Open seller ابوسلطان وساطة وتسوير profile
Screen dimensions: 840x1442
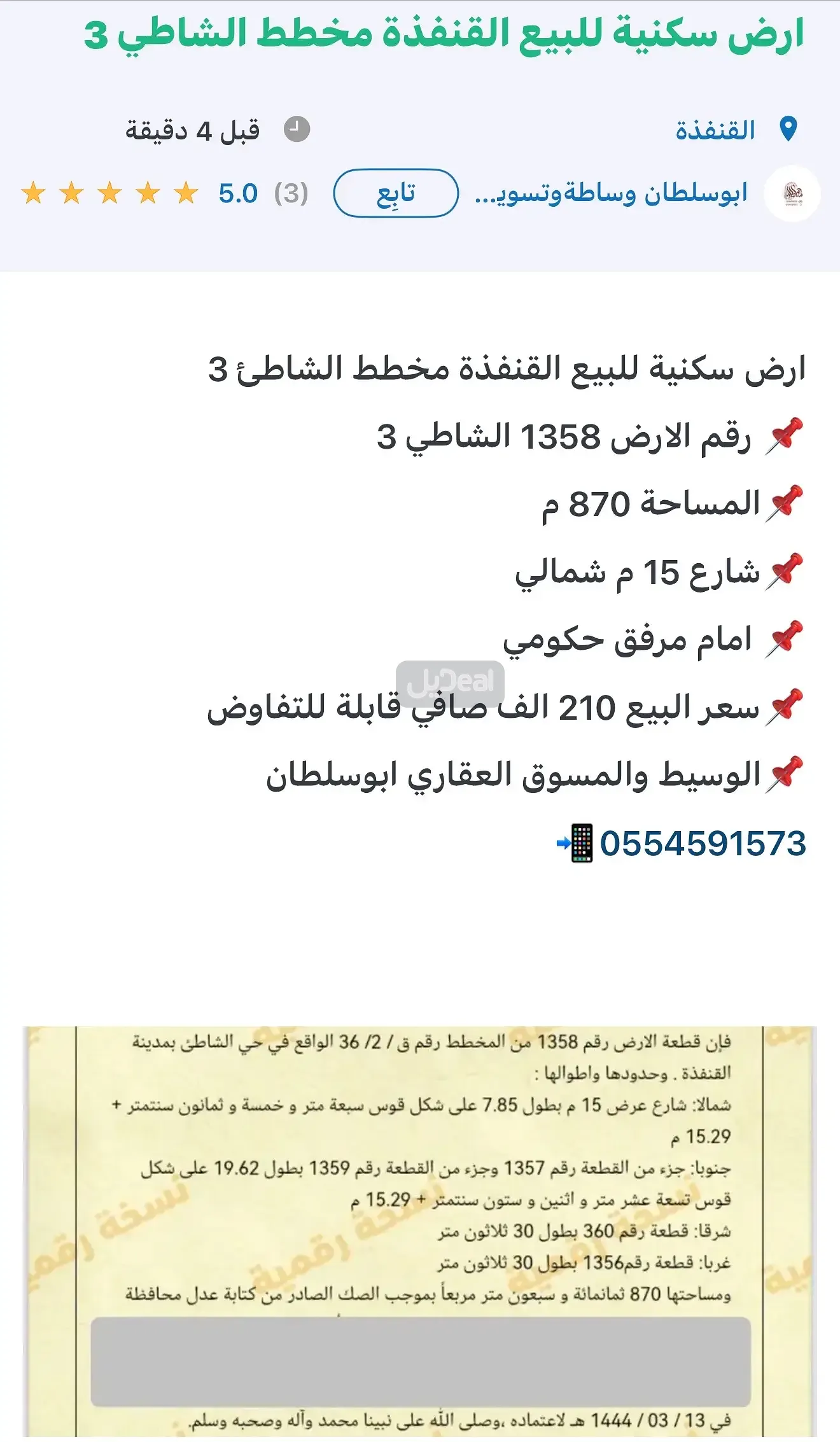point(611,193)
